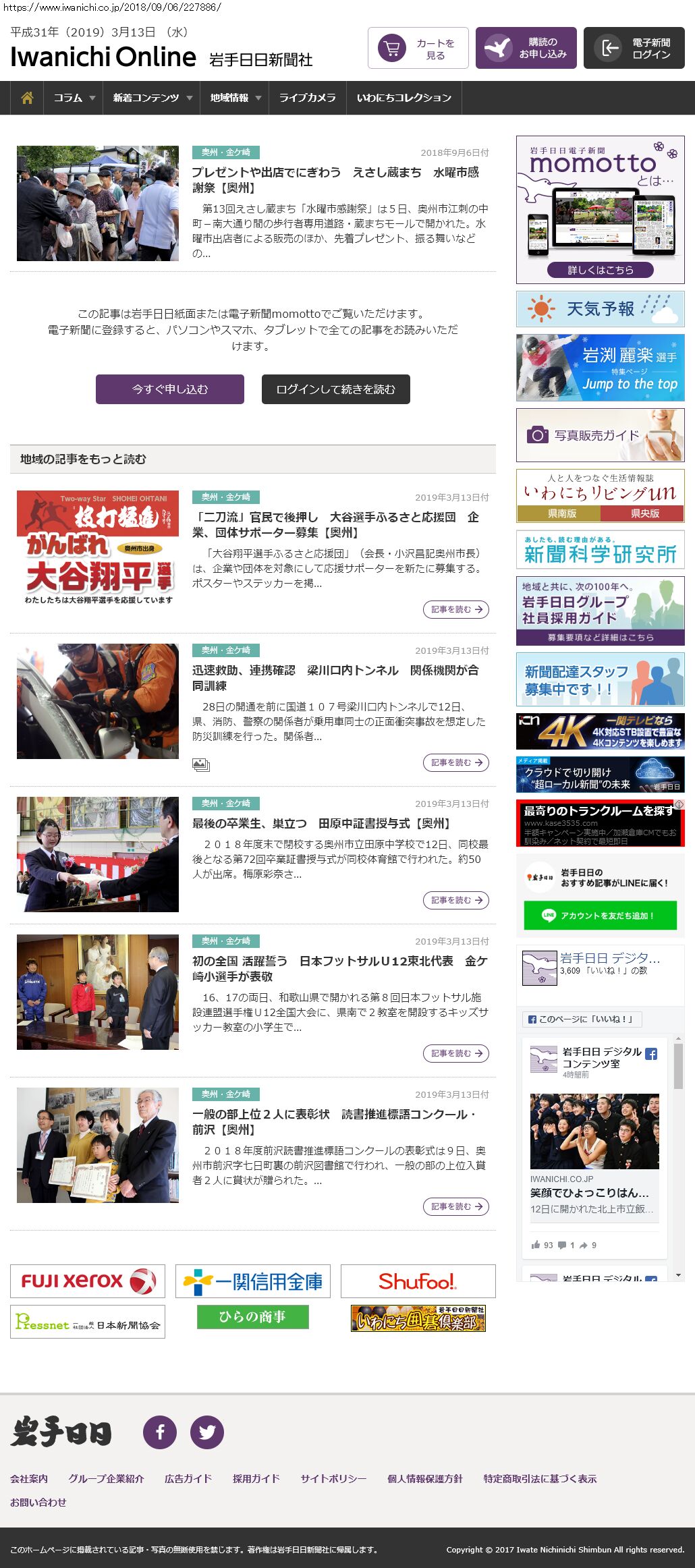695x1568 pixels.
Task: Open 購読のお申し込み subscription button
Action: tap(526, 48)
